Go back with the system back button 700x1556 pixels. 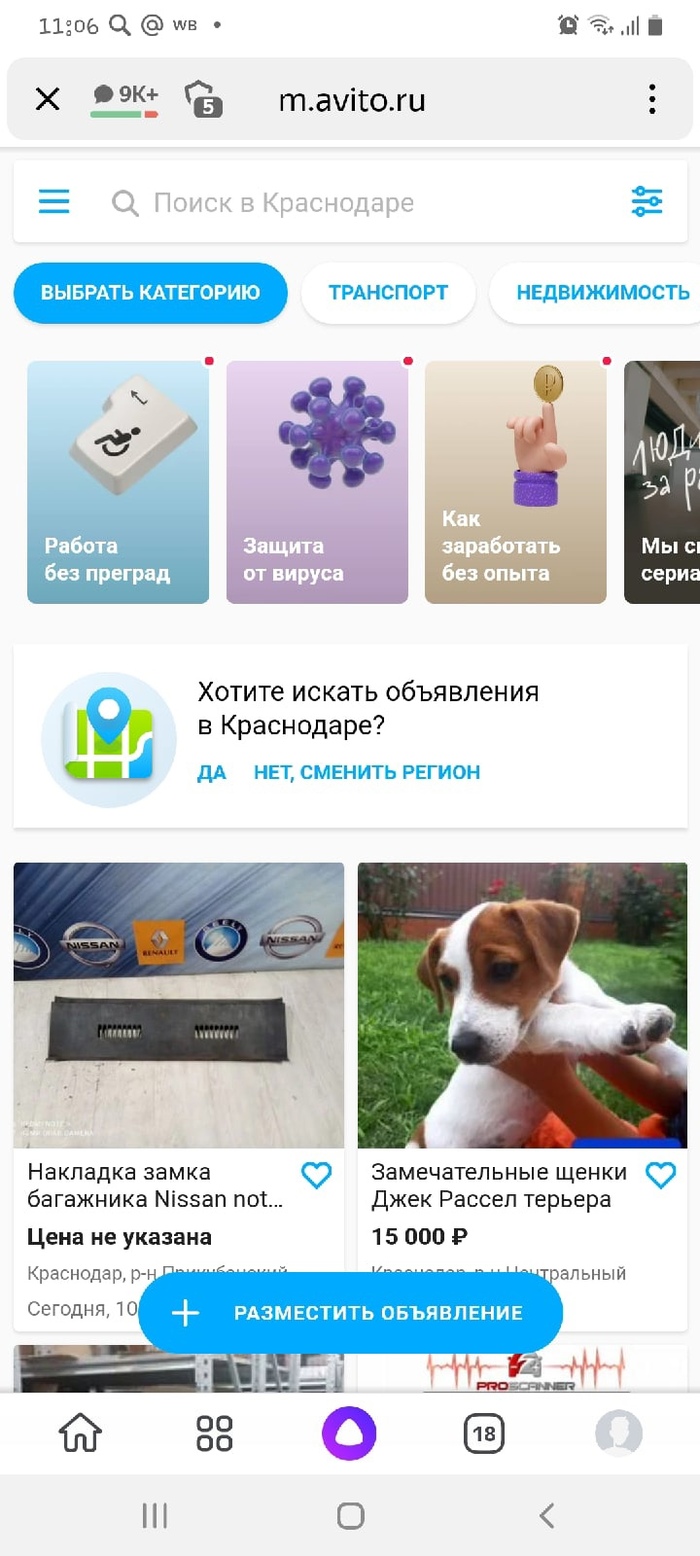click(546, 1516)
